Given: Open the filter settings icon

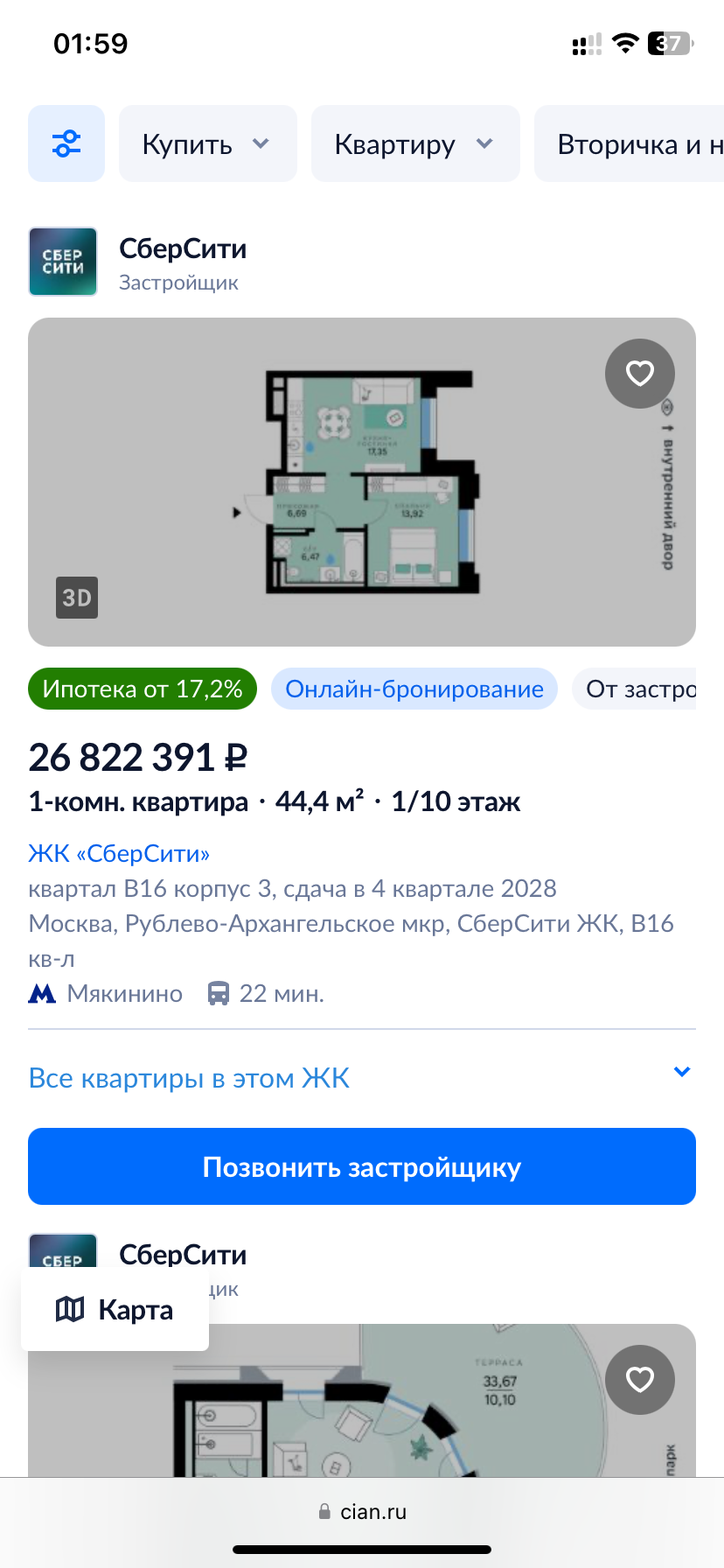Looking at the screenshot, I should coord(66,143).
